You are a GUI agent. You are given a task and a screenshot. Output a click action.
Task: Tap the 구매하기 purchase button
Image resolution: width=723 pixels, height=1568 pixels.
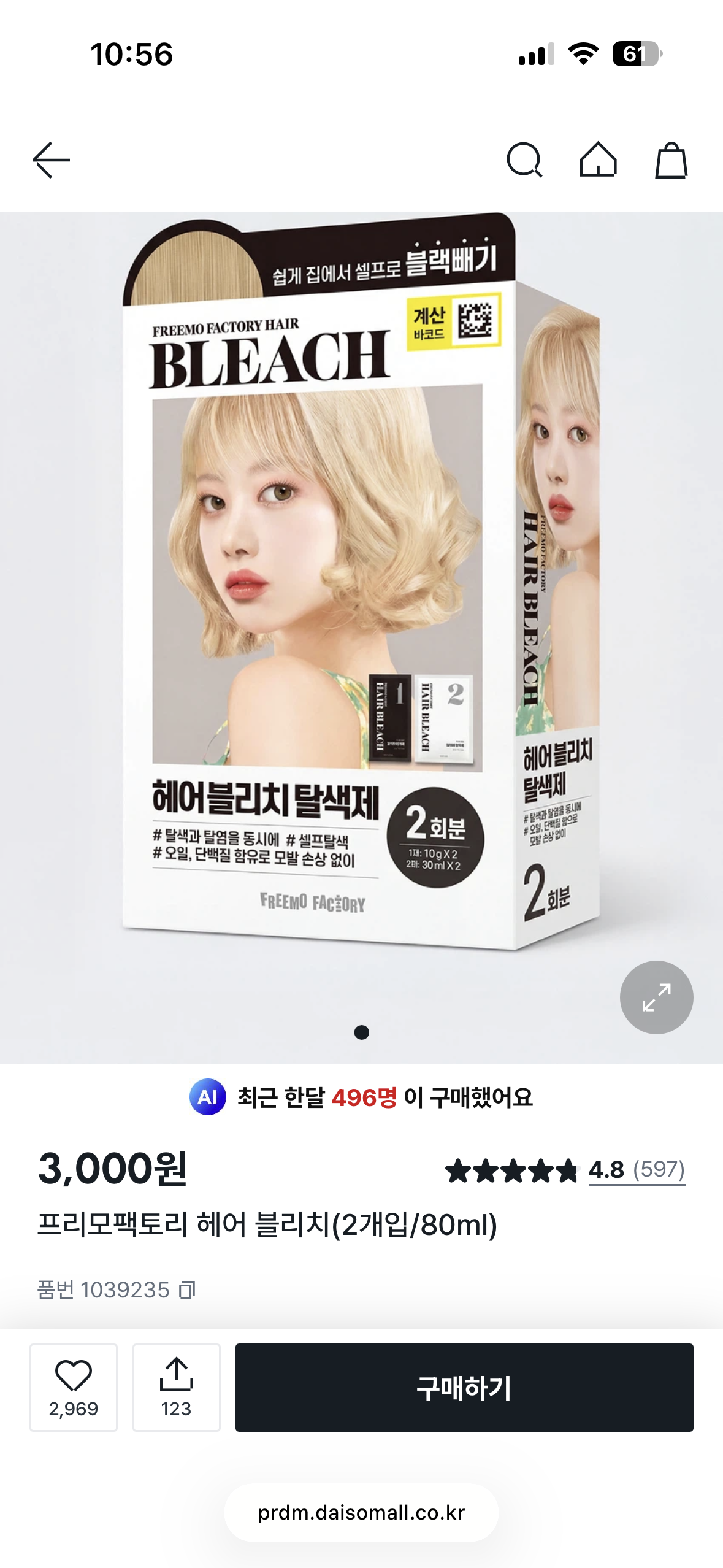(464, 1387)
